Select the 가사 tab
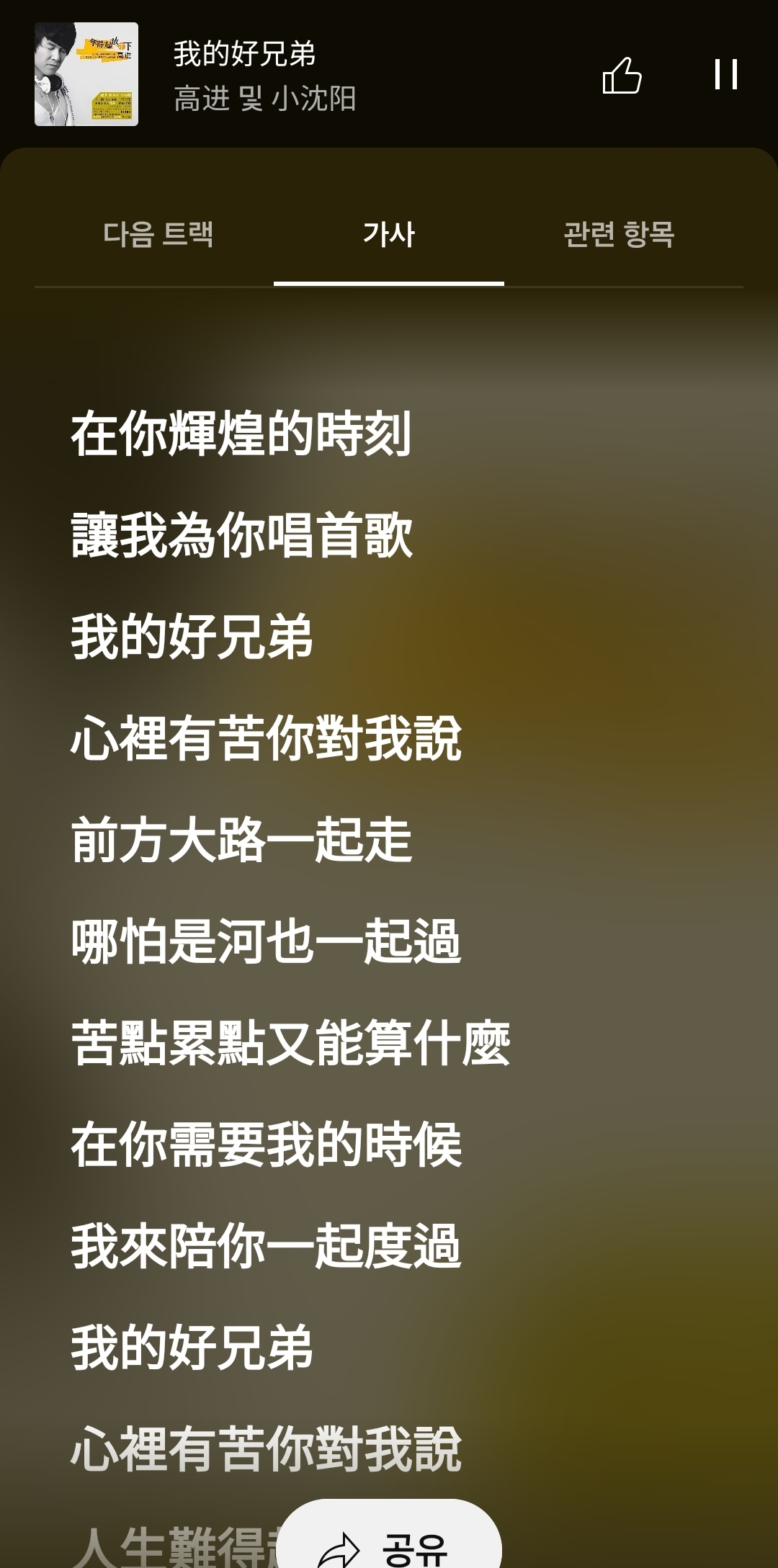The width and height of the screenshot is (778, 1568). point(389,234)
